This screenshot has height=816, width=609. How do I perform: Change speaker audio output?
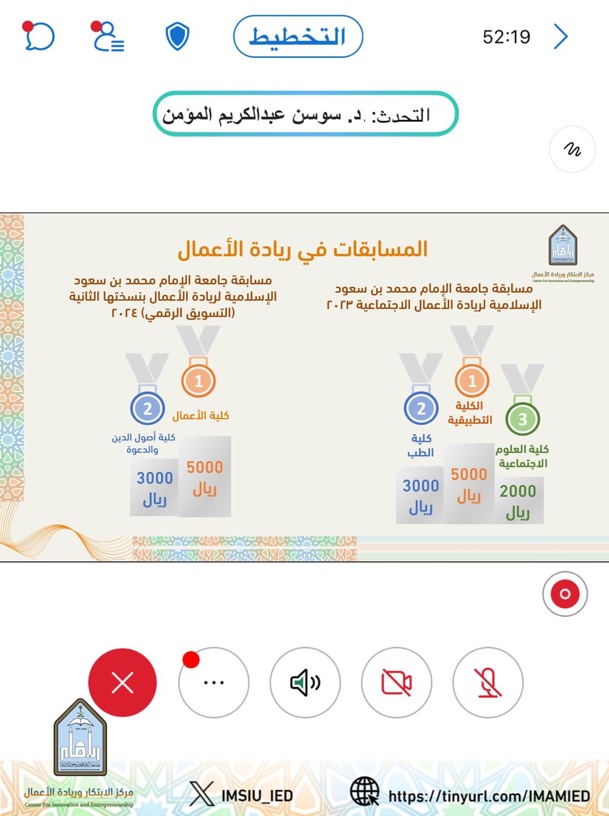pyautogui.click(x=305, y=683)
